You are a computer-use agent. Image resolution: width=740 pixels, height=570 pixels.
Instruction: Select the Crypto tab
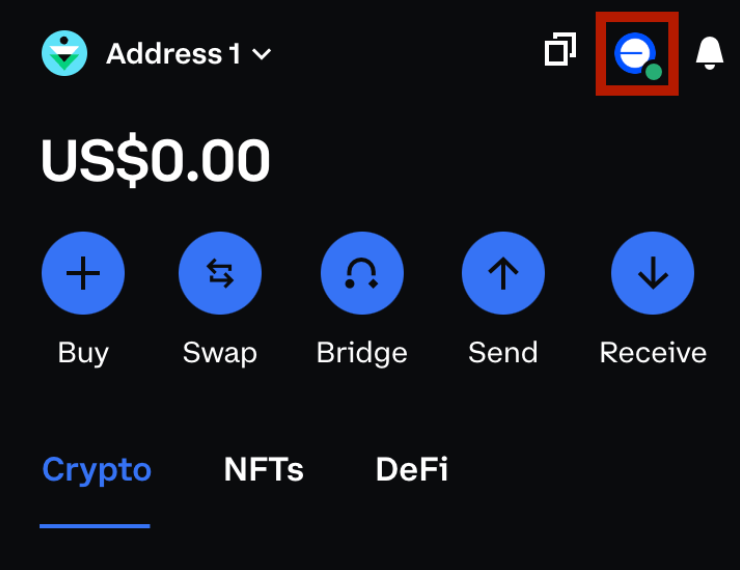click(96, 469)
